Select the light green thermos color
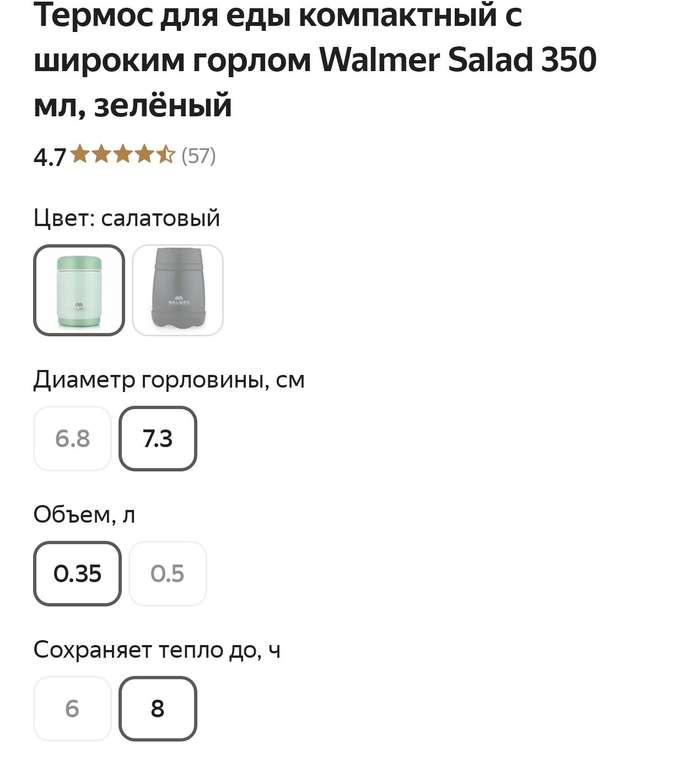The width and height of the screenshot is (683, 768). [79, 290]
